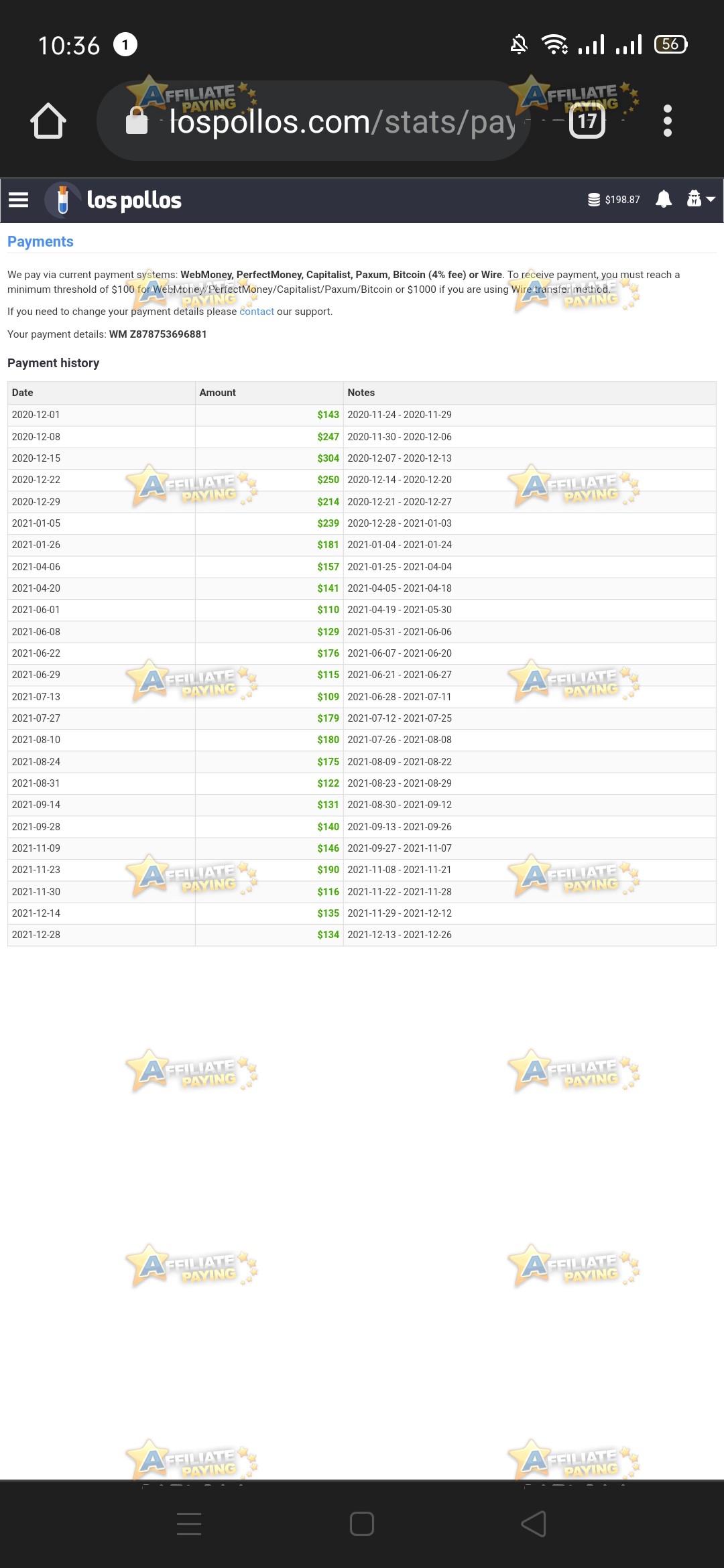Tap the $198.87 balance indicator
724x1568 pixels.
tap(613, 200)
